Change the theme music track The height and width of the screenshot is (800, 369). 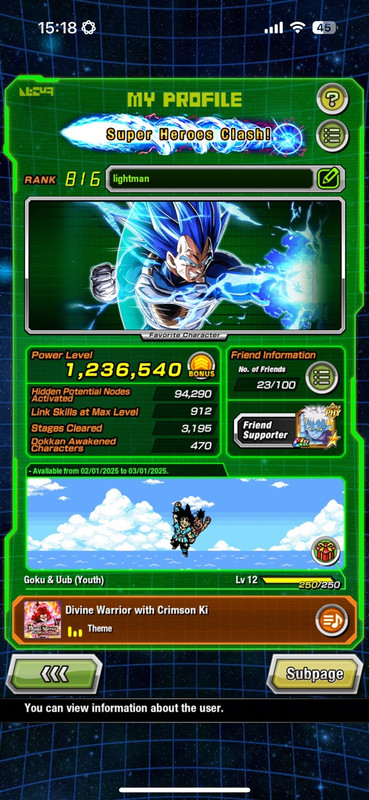332,621
